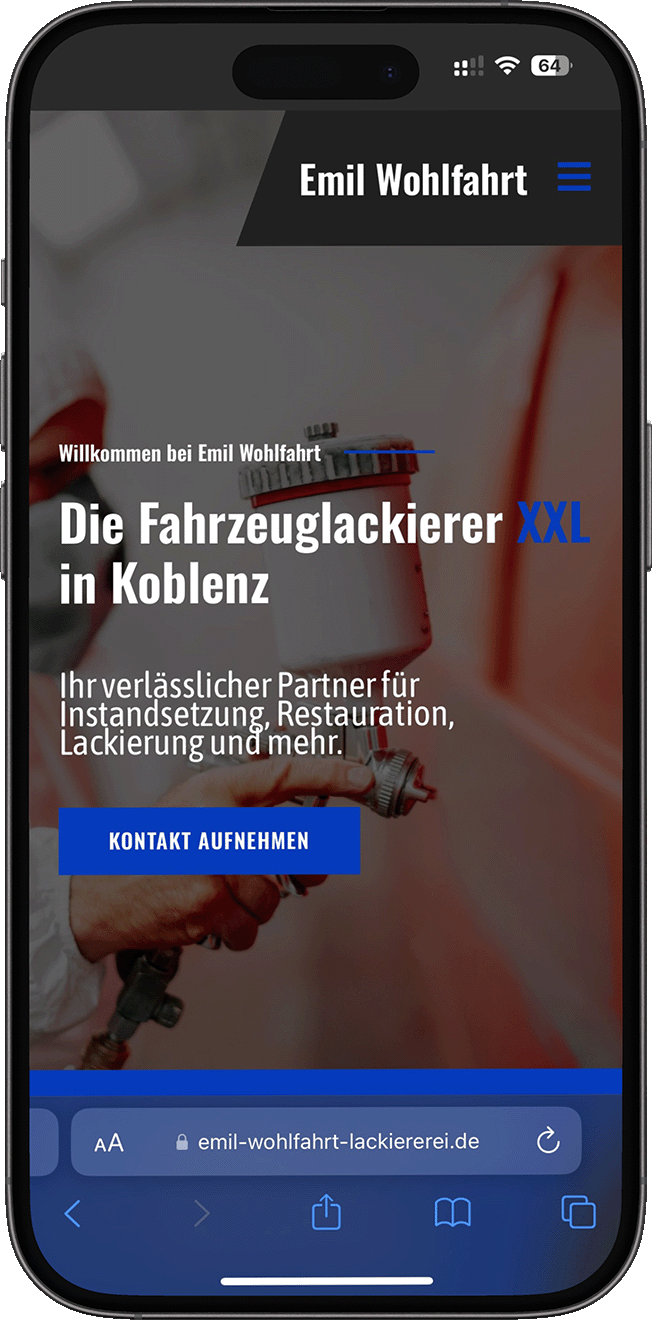The width and height of the screenshot is (652, 1320).
Task: Tap the emil-wohlfahrt-lackiererei.de address bar
Action: click(338, 1141)
